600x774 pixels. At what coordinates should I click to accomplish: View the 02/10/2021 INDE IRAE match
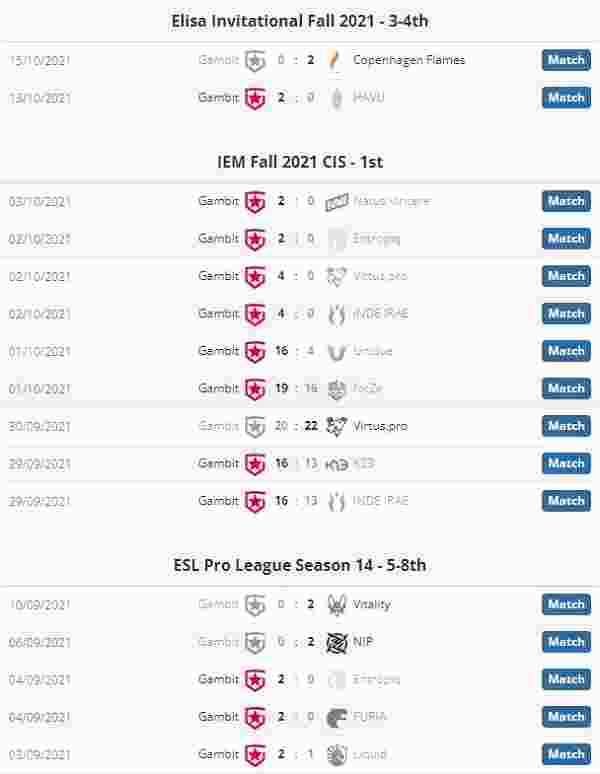click(566, 314)
